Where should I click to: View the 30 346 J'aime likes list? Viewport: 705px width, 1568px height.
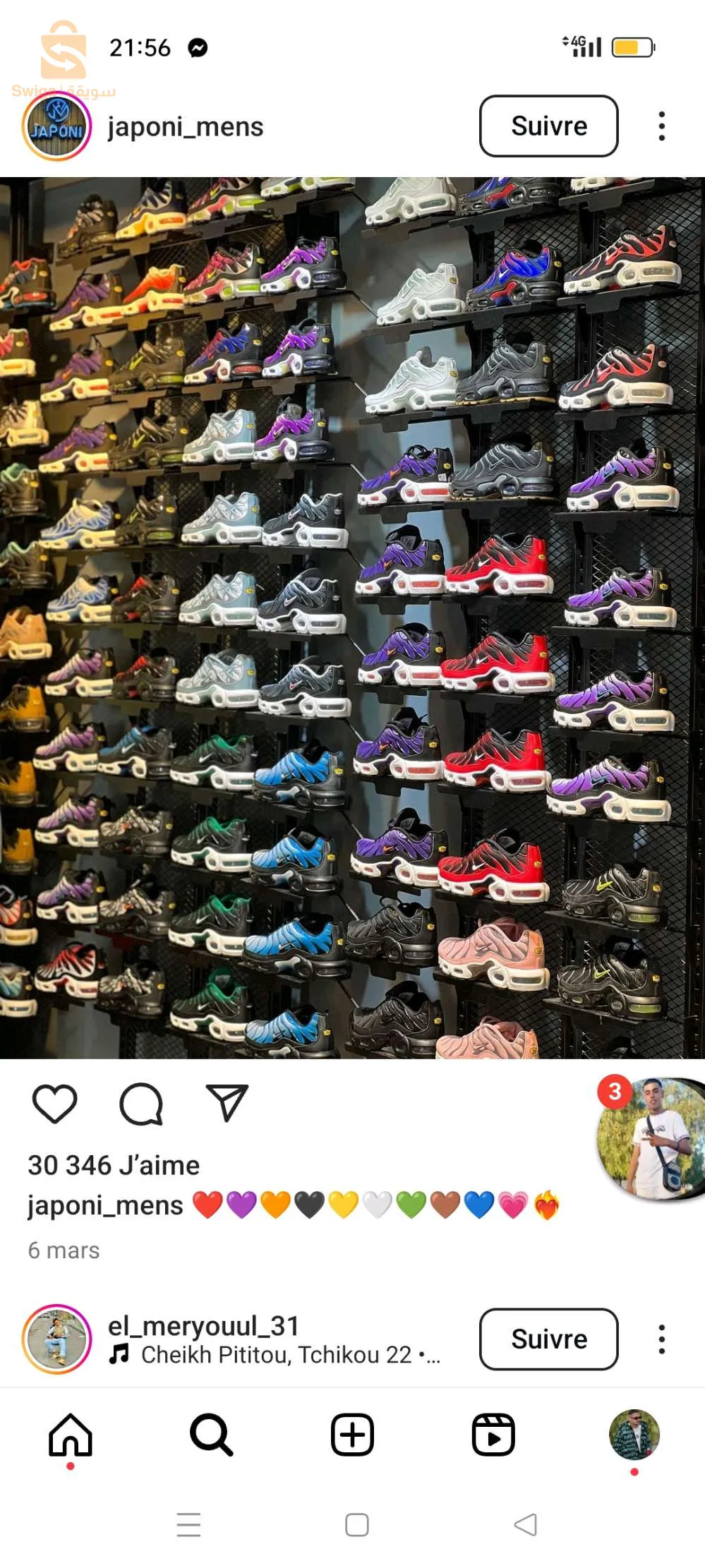point(114,1165)
